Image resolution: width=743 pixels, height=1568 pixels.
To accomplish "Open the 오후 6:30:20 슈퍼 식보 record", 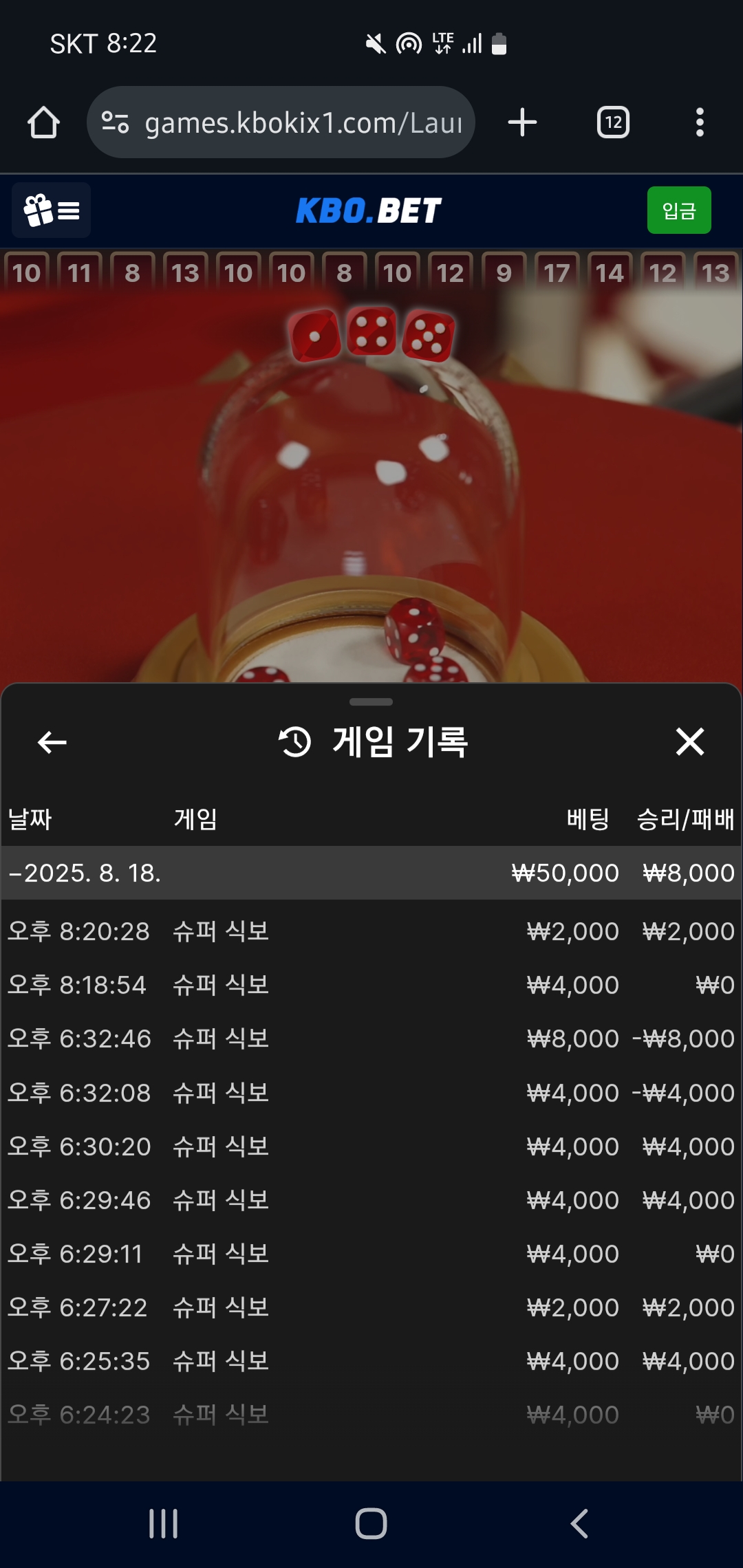I will [370, 1146].
